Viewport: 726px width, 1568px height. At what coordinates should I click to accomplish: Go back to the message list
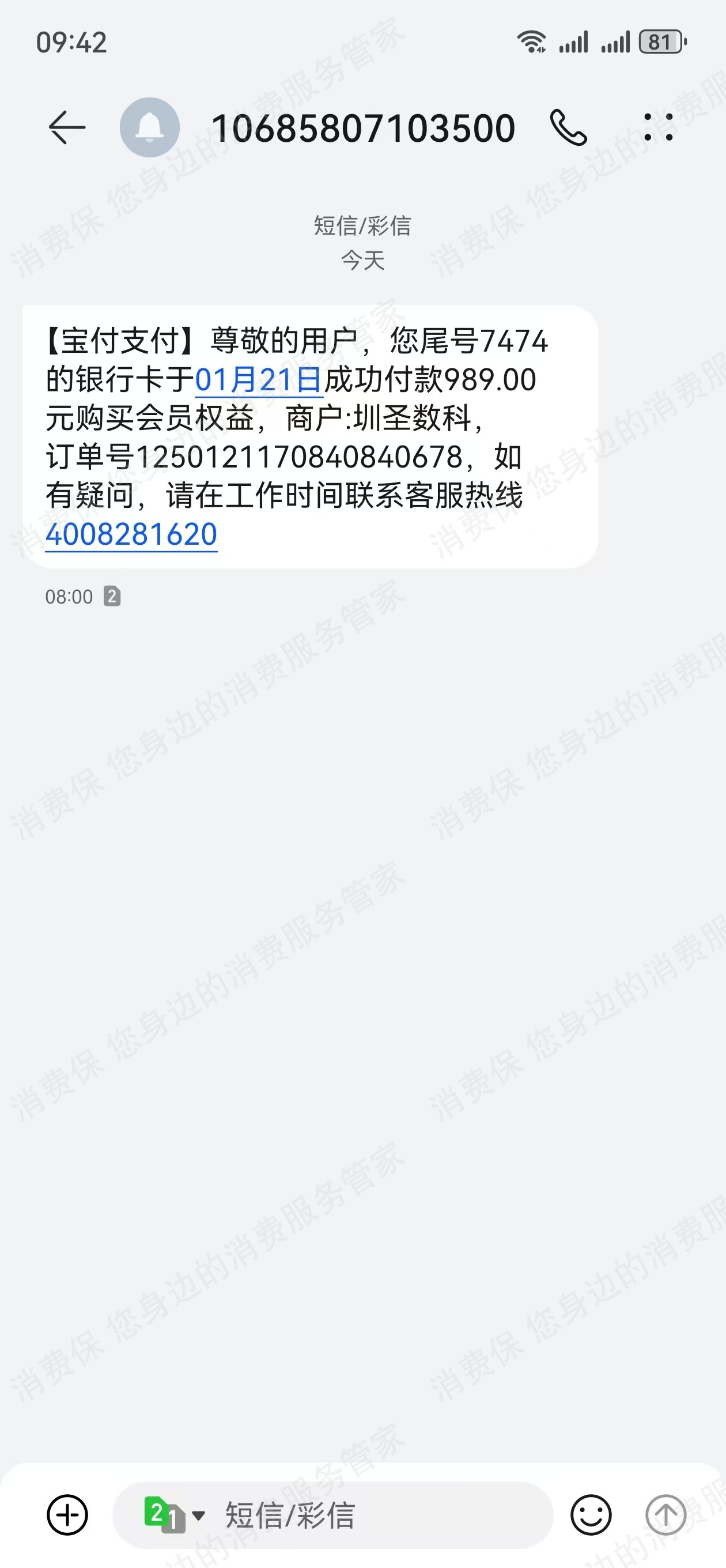pos(66,128)
